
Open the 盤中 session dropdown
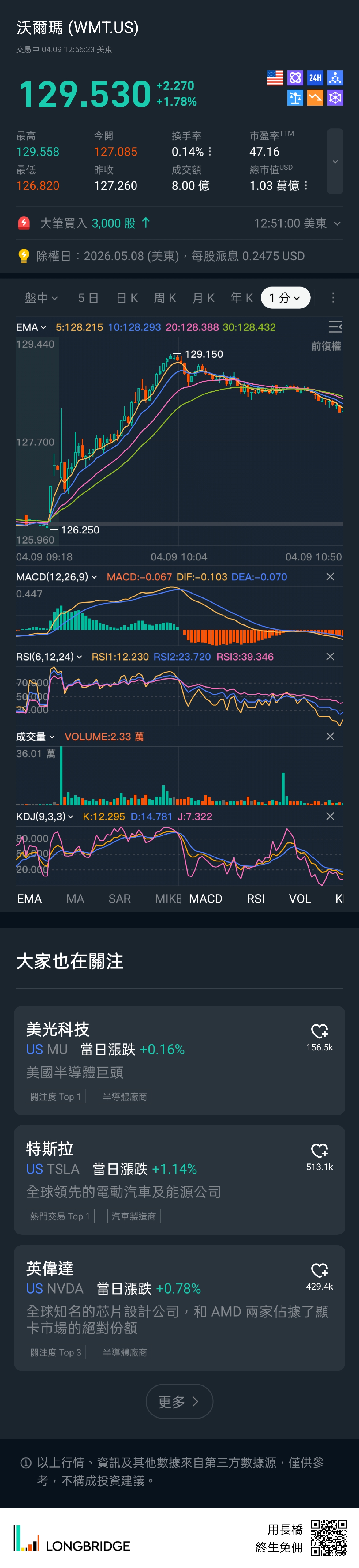pyautogui.click(x=41, y=298)
